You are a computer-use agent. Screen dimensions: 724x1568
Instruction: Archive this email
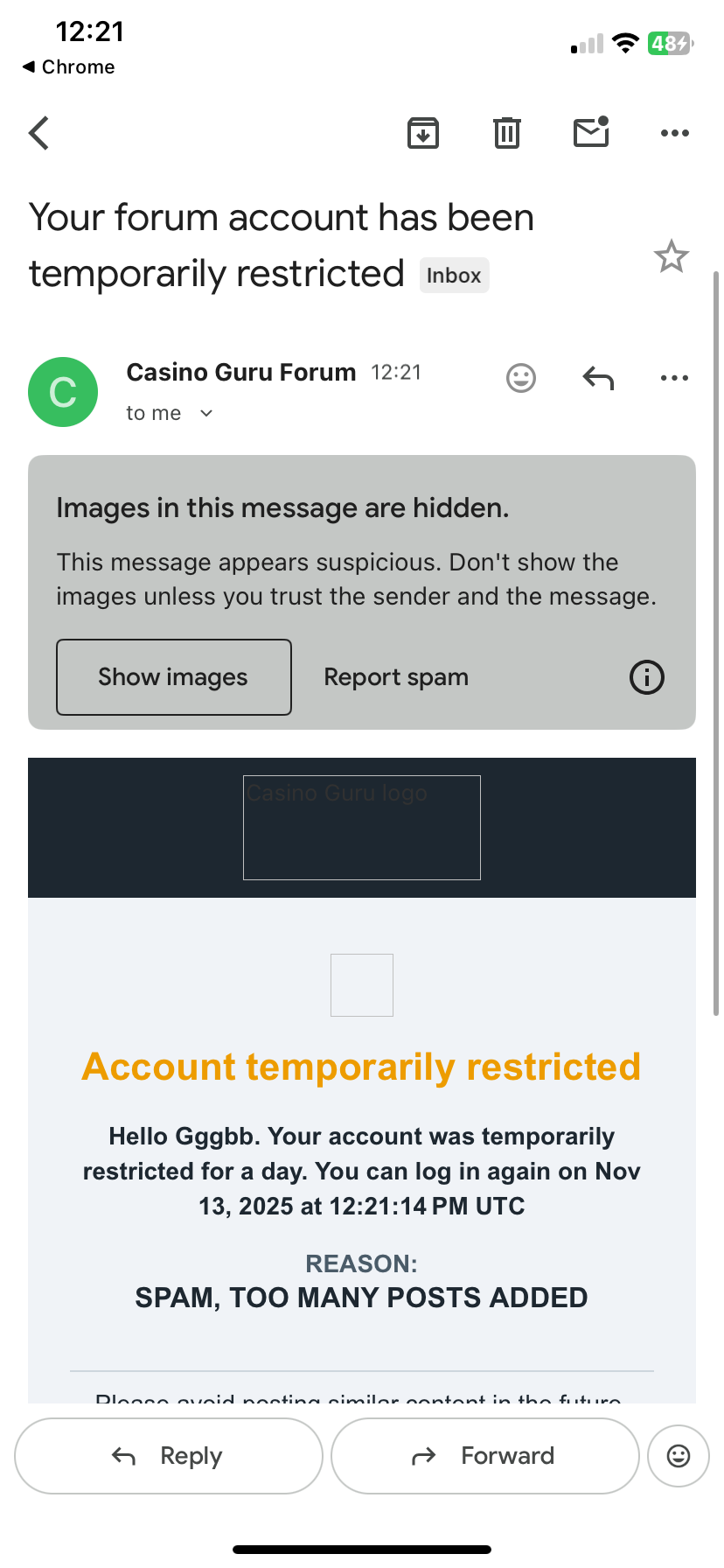tap(423, 133)
